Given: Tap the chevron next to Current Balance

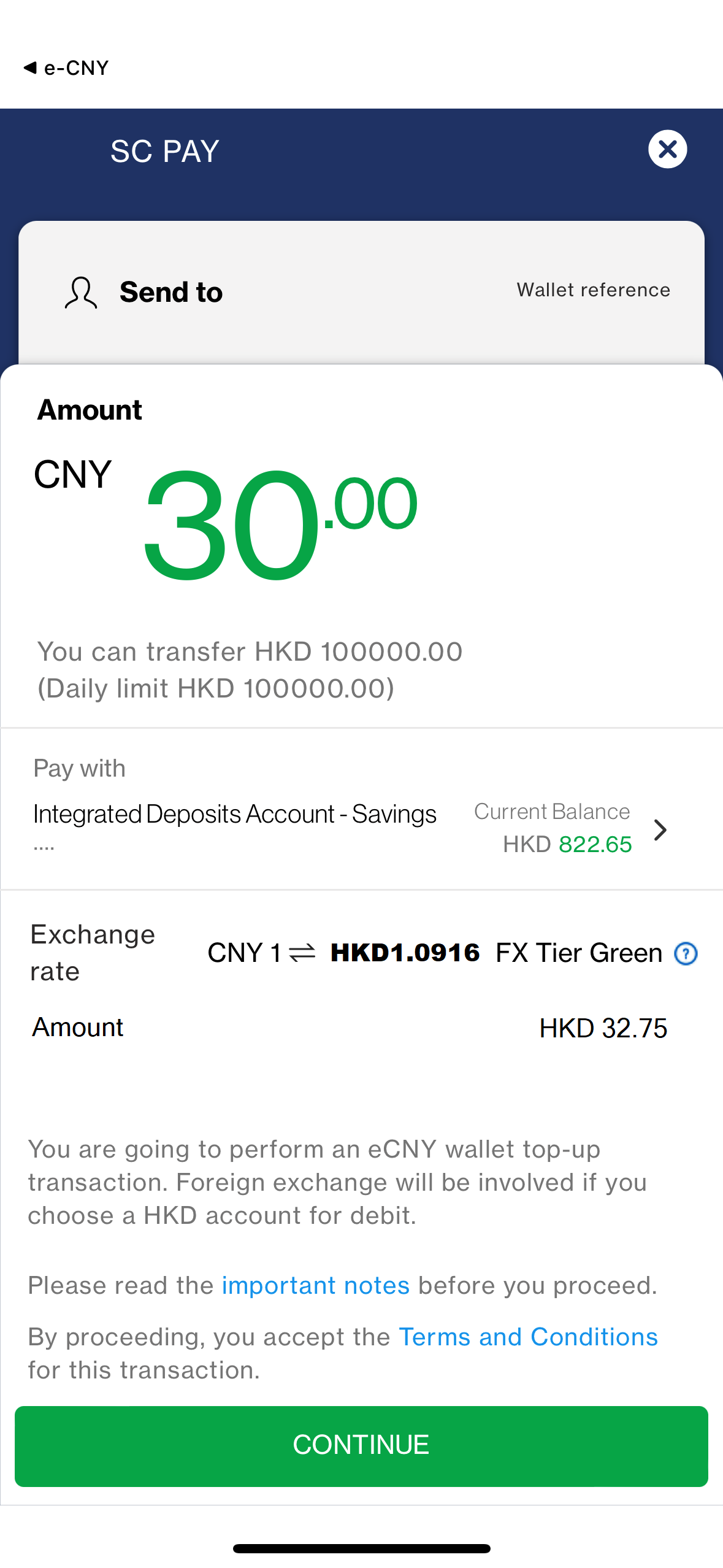Looking at the screenshot, I should coord(661,829).
